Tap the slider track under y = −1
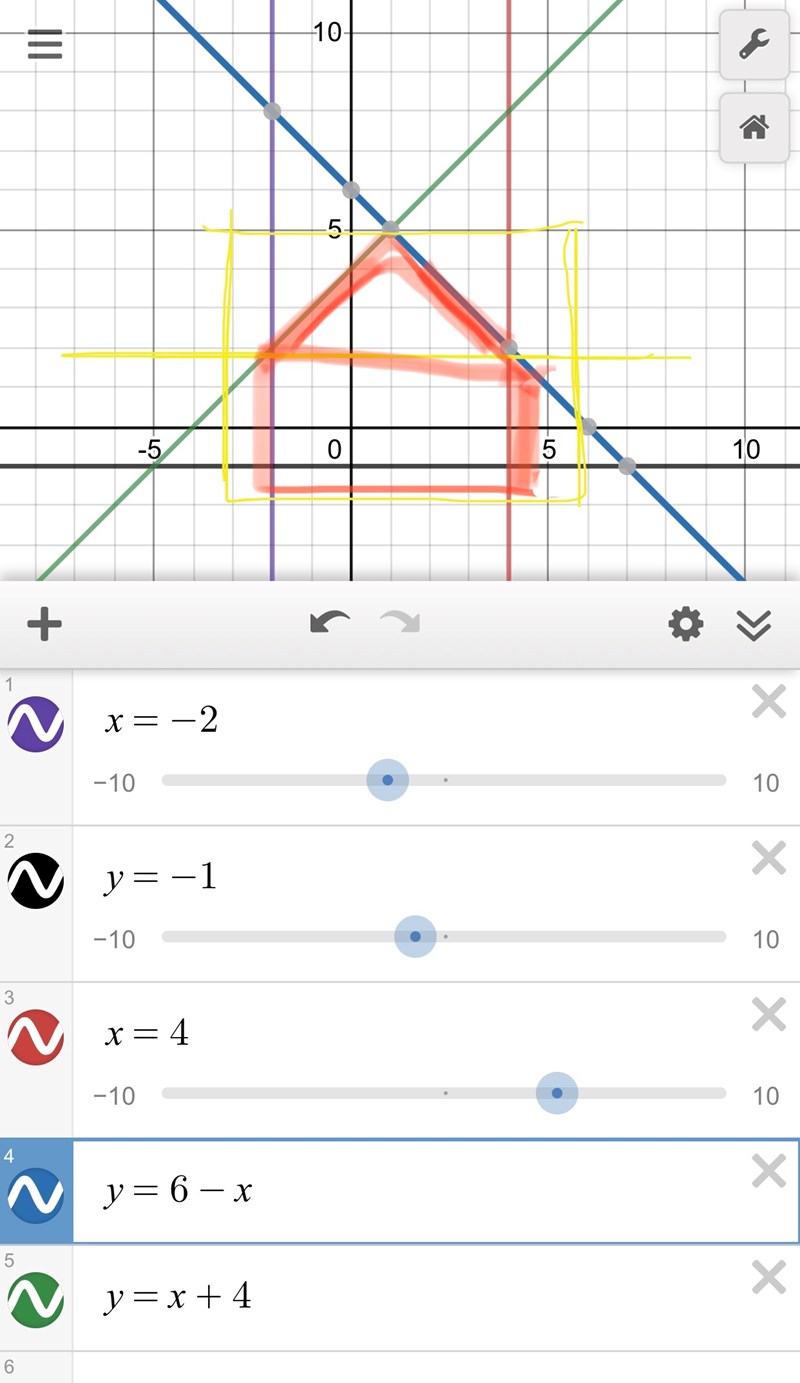Image resolution: width=800 pixels, height=1383 pixels. tap(600, 937)
